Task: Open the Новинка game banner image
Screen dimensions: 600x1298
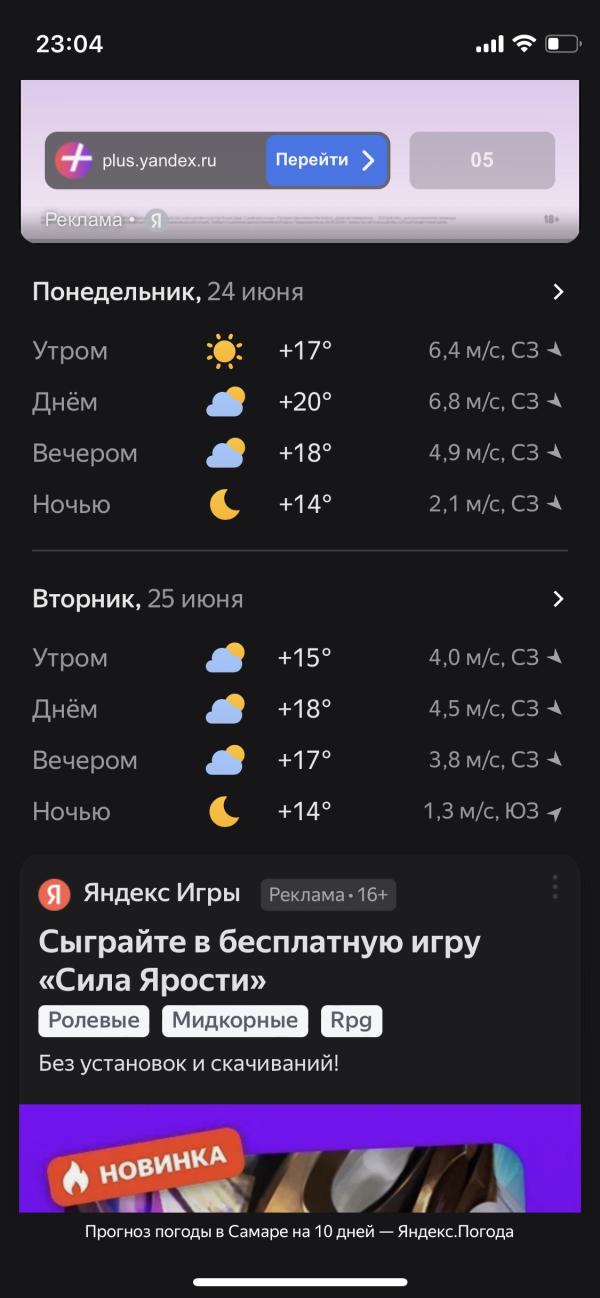Action: tap(300, 1158)
